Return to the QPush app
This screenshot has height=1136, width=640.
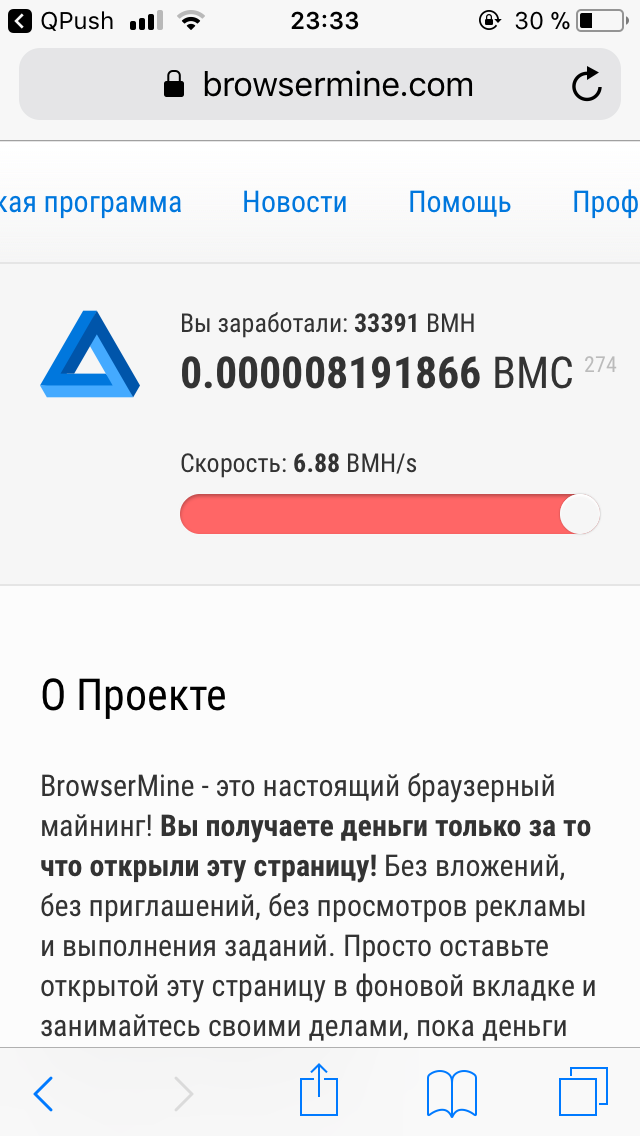[x=62, y=19]
